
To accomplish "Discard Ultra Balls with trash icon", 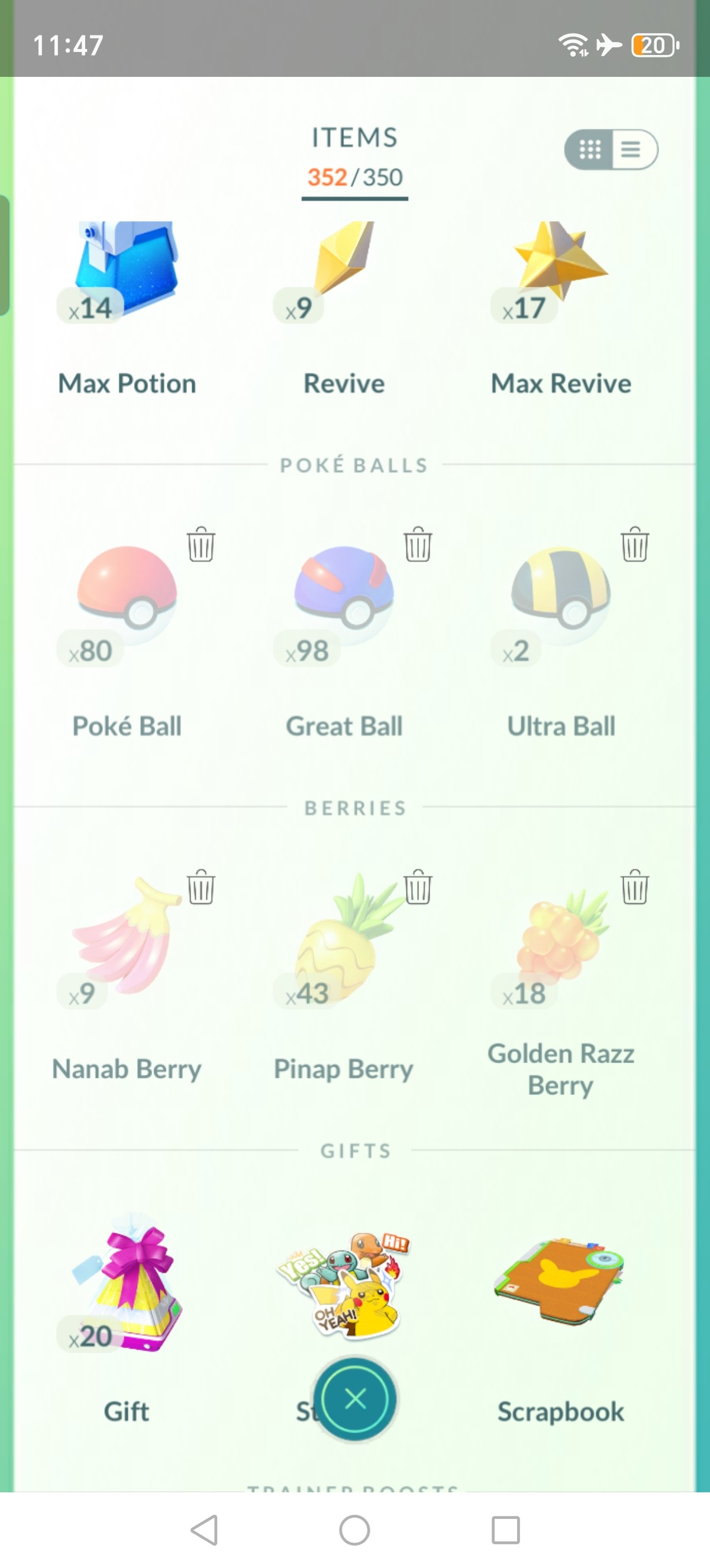I will pyautogui.click(x=634, y=544).
